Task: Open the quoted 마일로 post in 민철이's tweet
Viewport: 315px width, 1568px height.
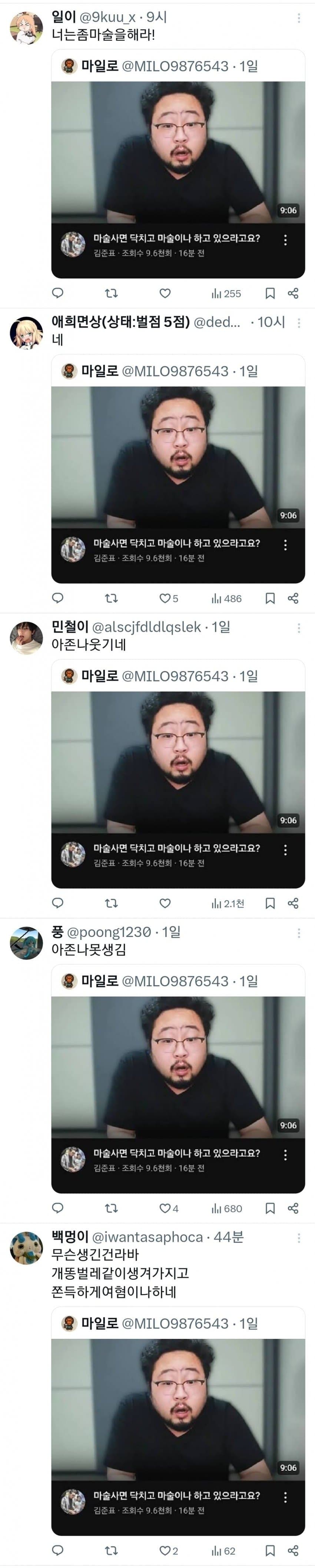Action: click(178, 676)
